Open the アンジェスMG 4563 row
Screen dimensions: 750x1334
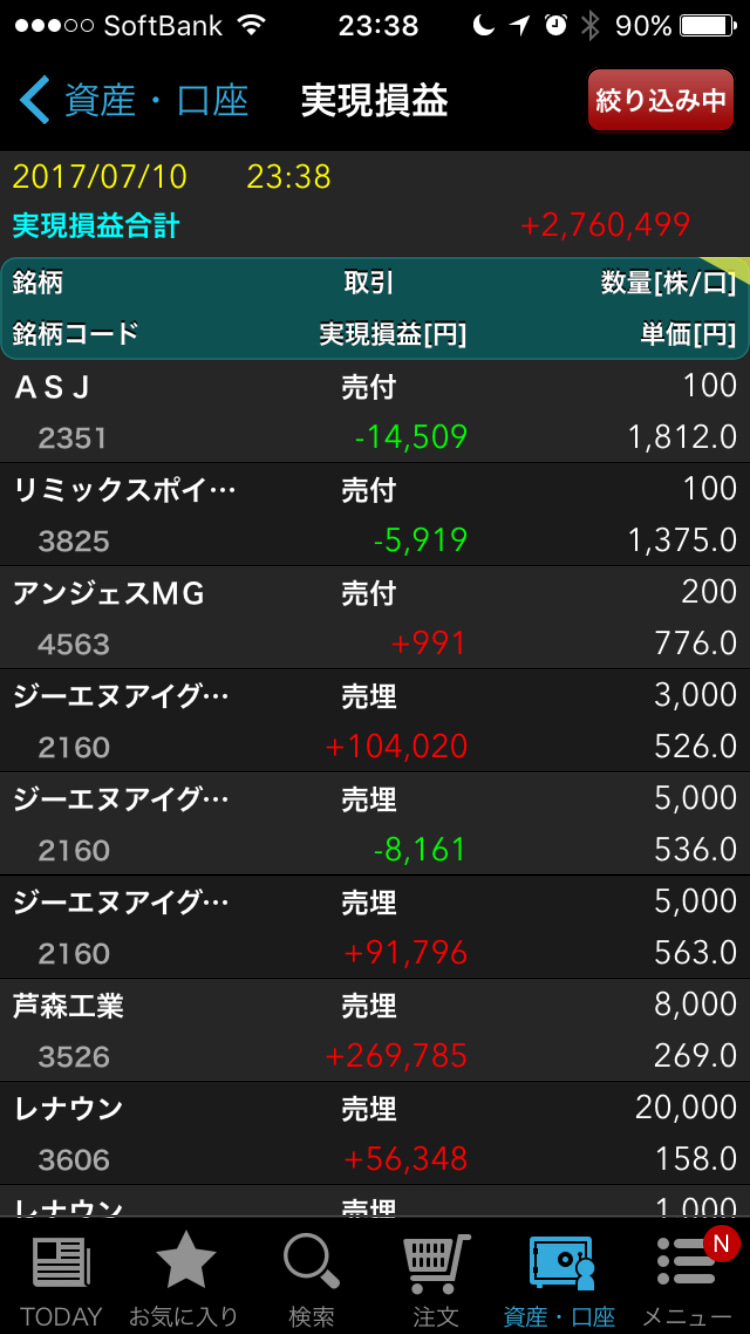[375, 617]
